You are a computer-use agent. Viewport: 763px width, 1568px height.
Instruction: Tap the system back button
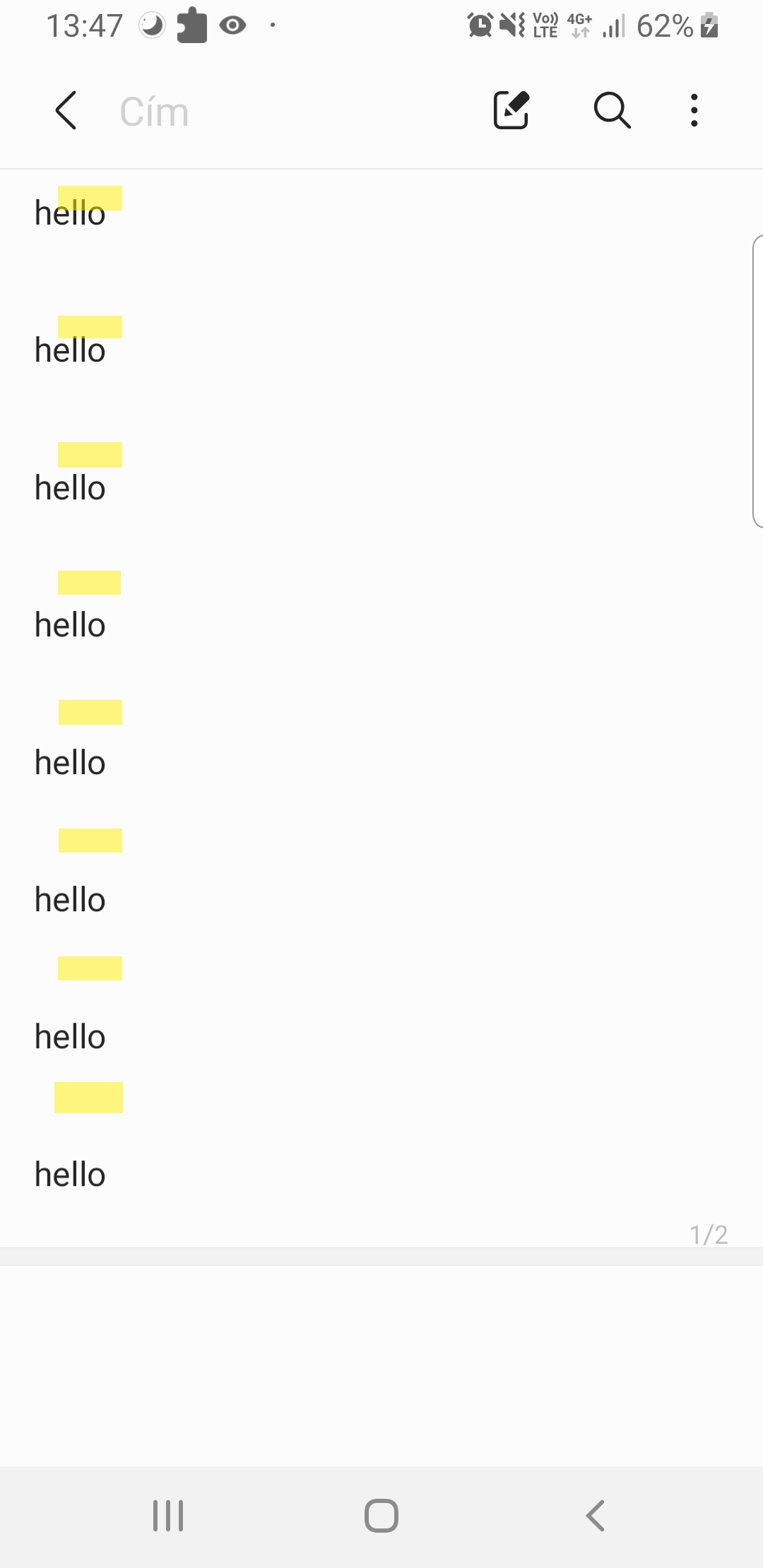[596, 1516]
